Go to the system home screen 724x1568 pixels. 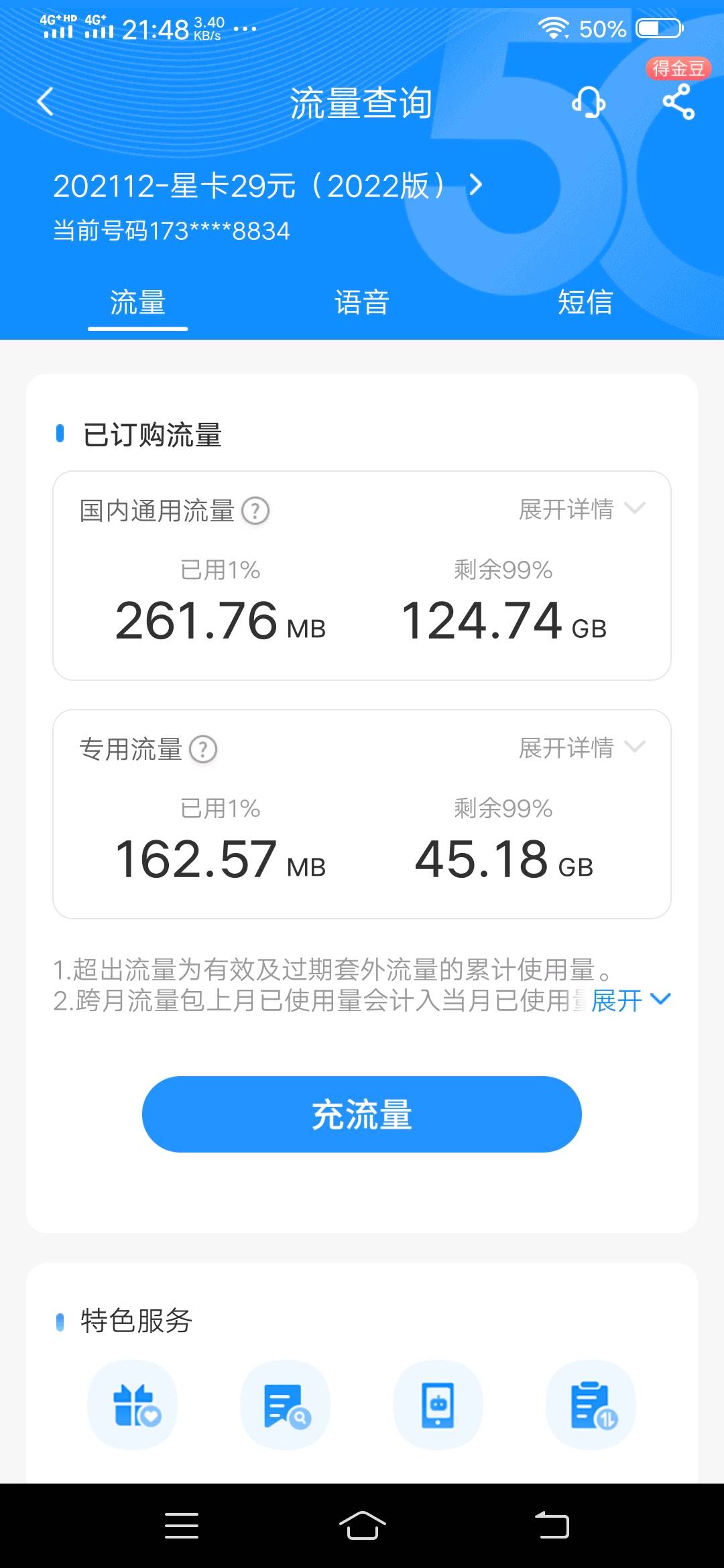(x=362, y=1526)
